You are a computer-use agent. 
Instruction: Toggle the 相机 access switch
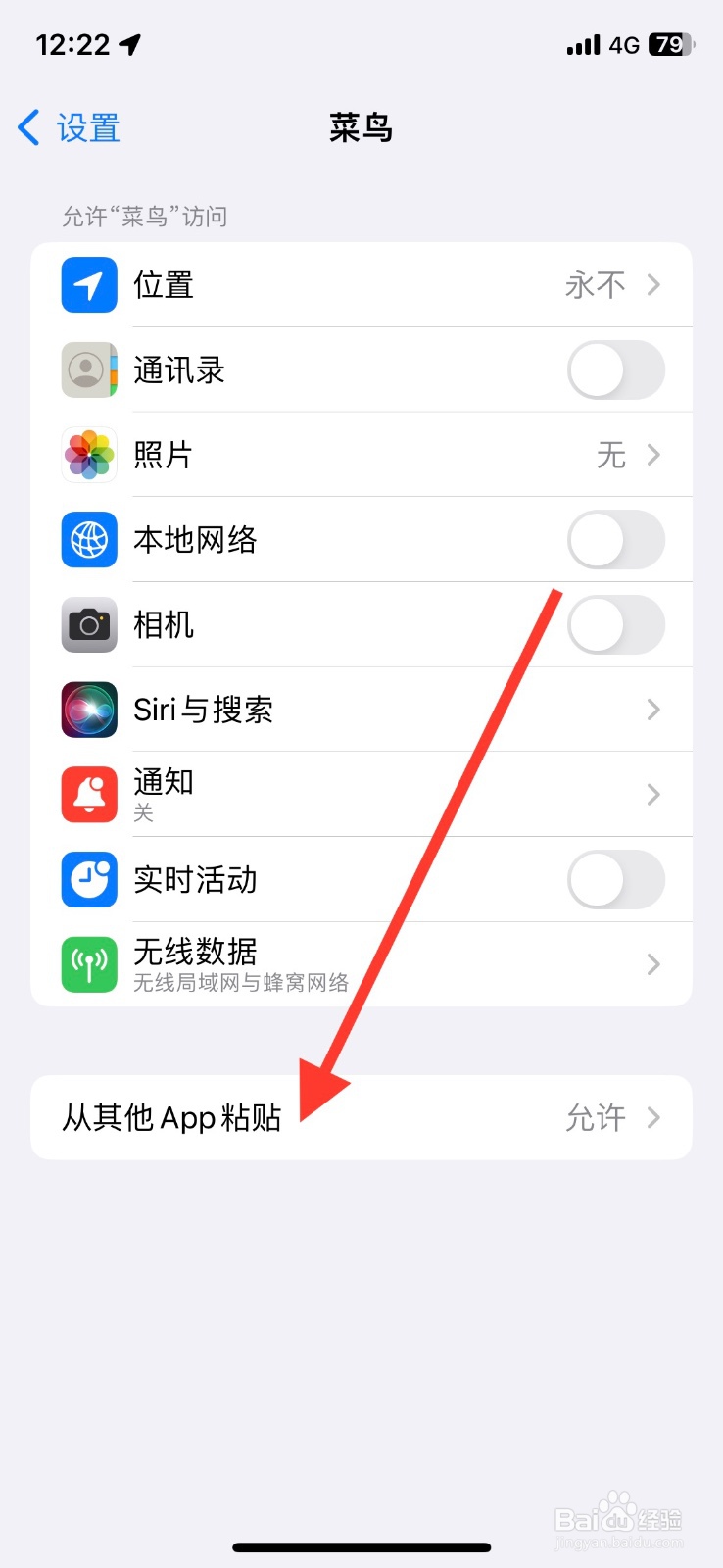(615, 625)
